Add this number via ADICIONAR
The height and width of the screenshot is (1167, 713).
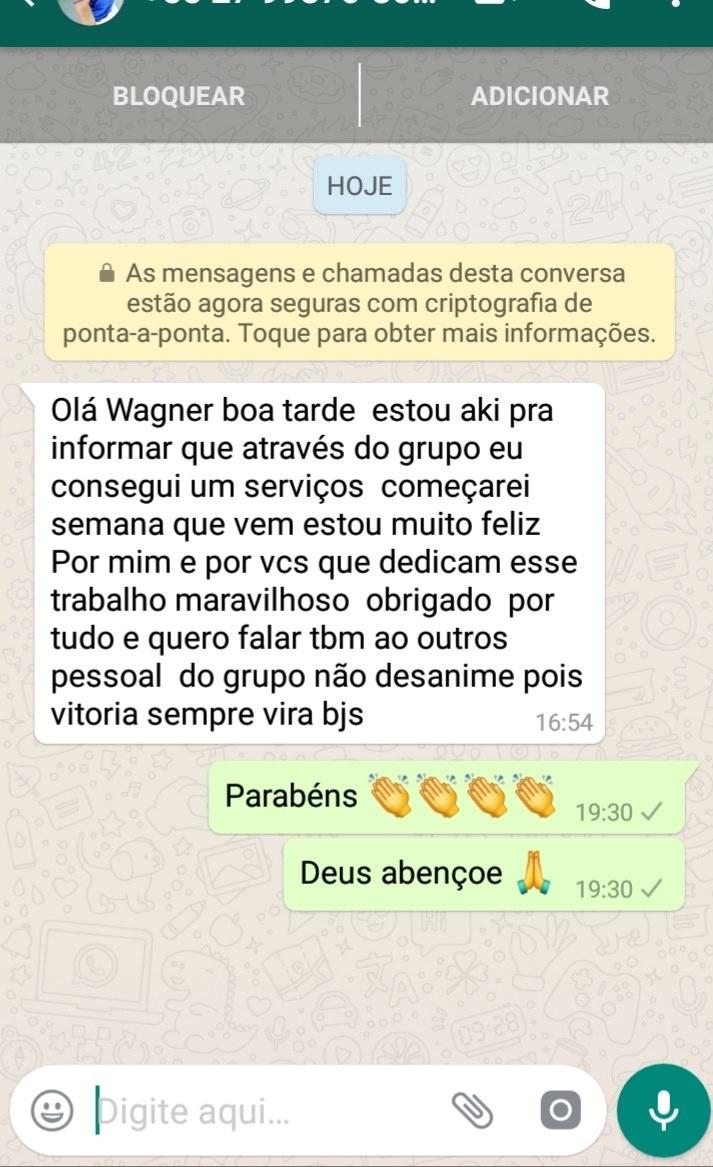click(539, 96)
